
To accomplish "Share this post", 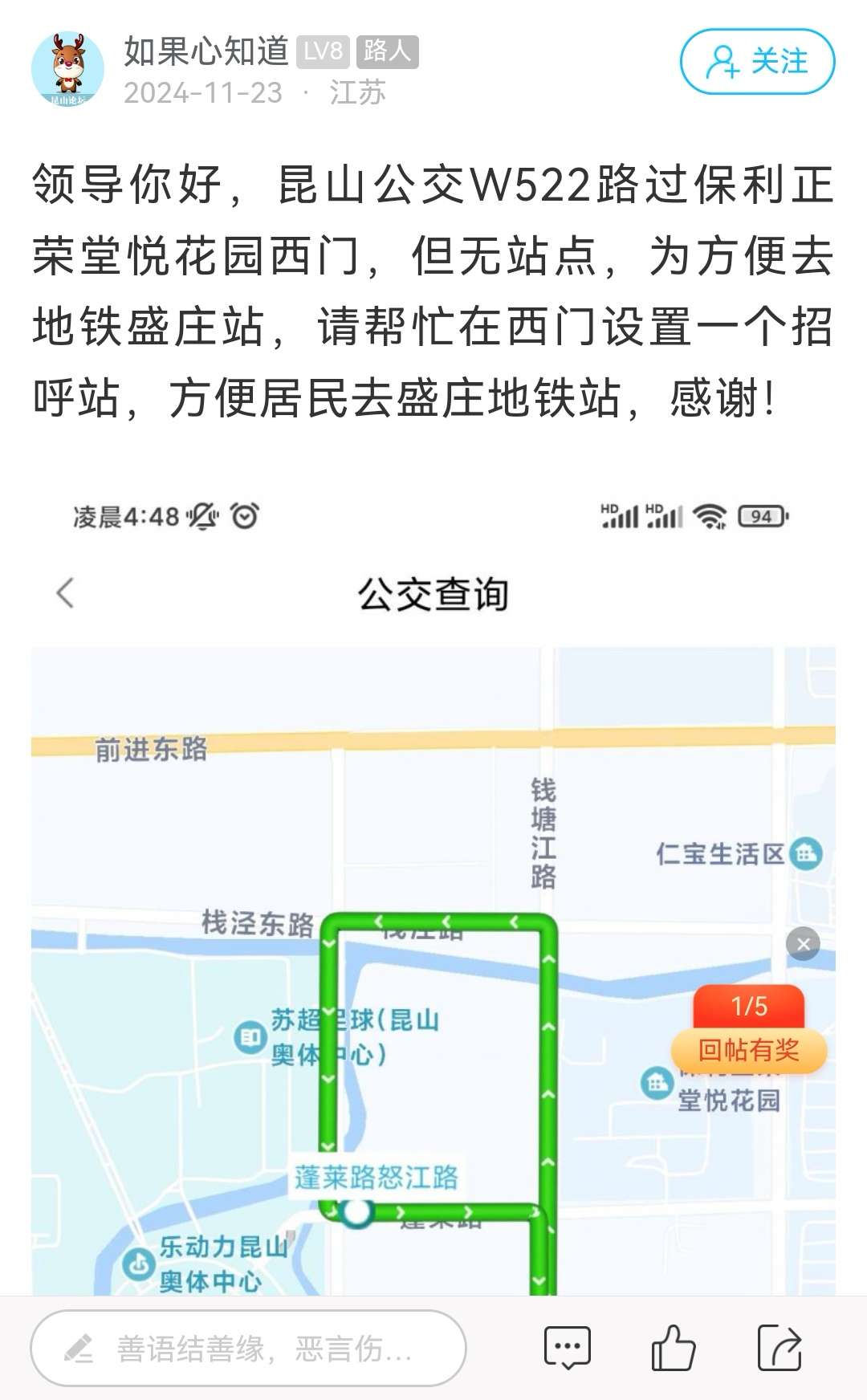I will click(x=779, y=1348).
